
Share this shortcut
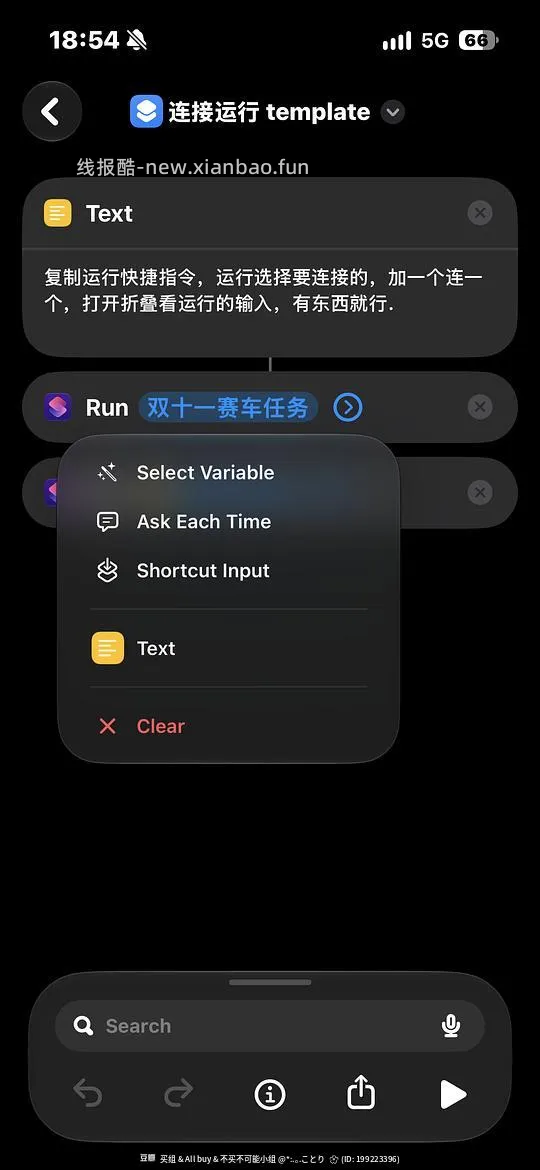[x=361, y=1093]
